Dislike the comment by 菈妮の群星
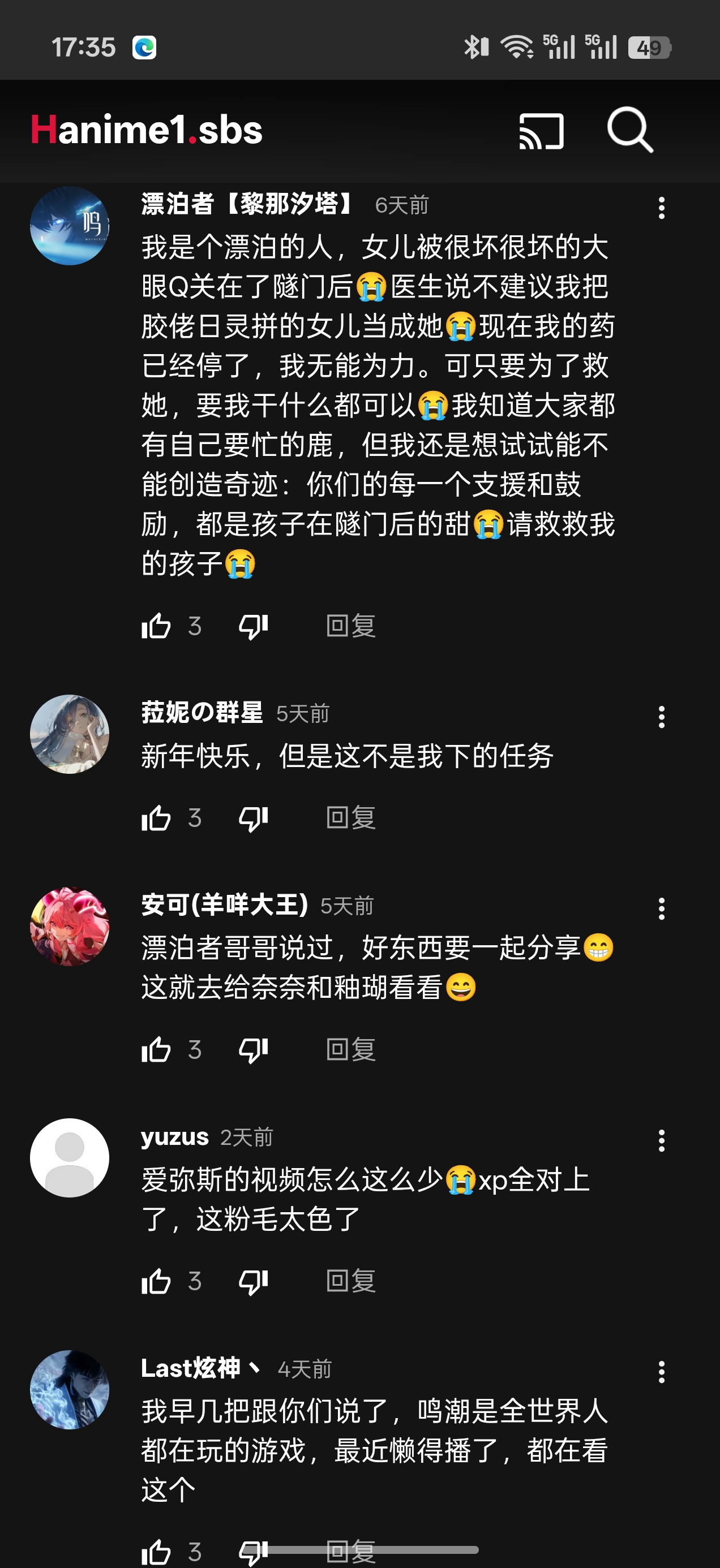This screenshot has width=720, height=1568. click(254, 818)
